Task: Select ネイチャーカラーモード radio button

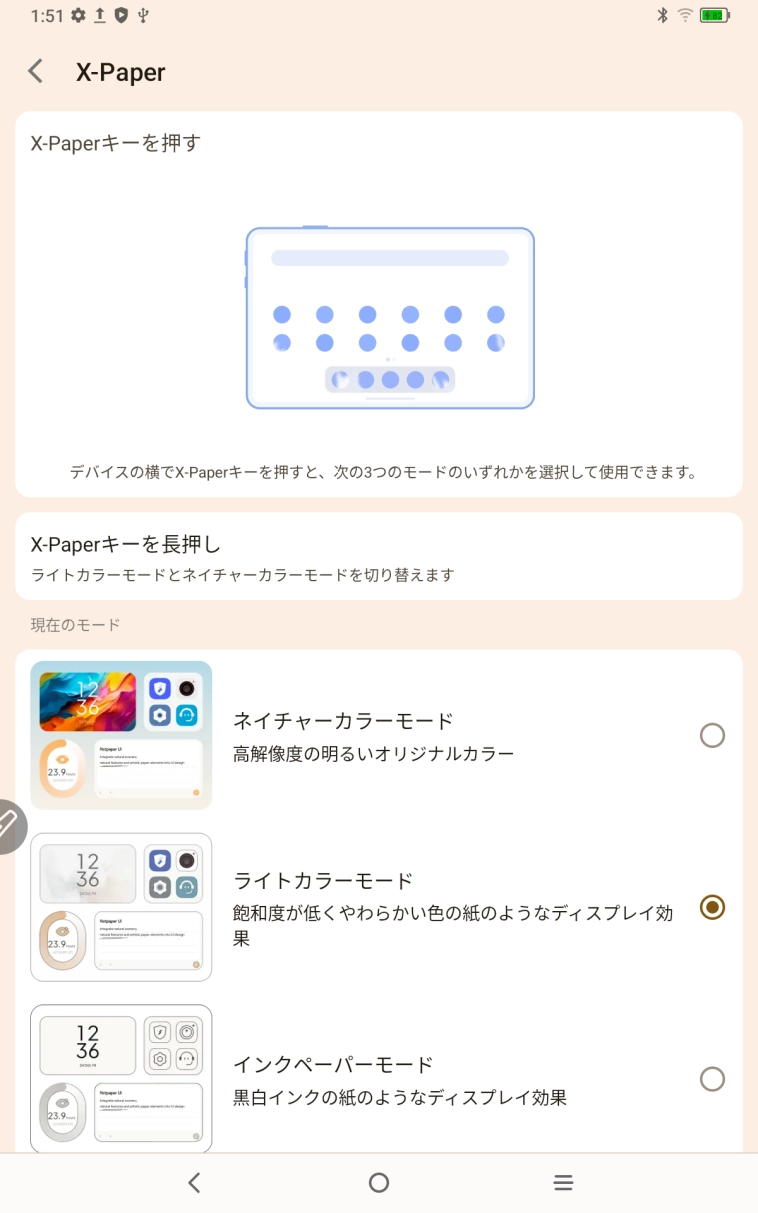Action: 711,736
